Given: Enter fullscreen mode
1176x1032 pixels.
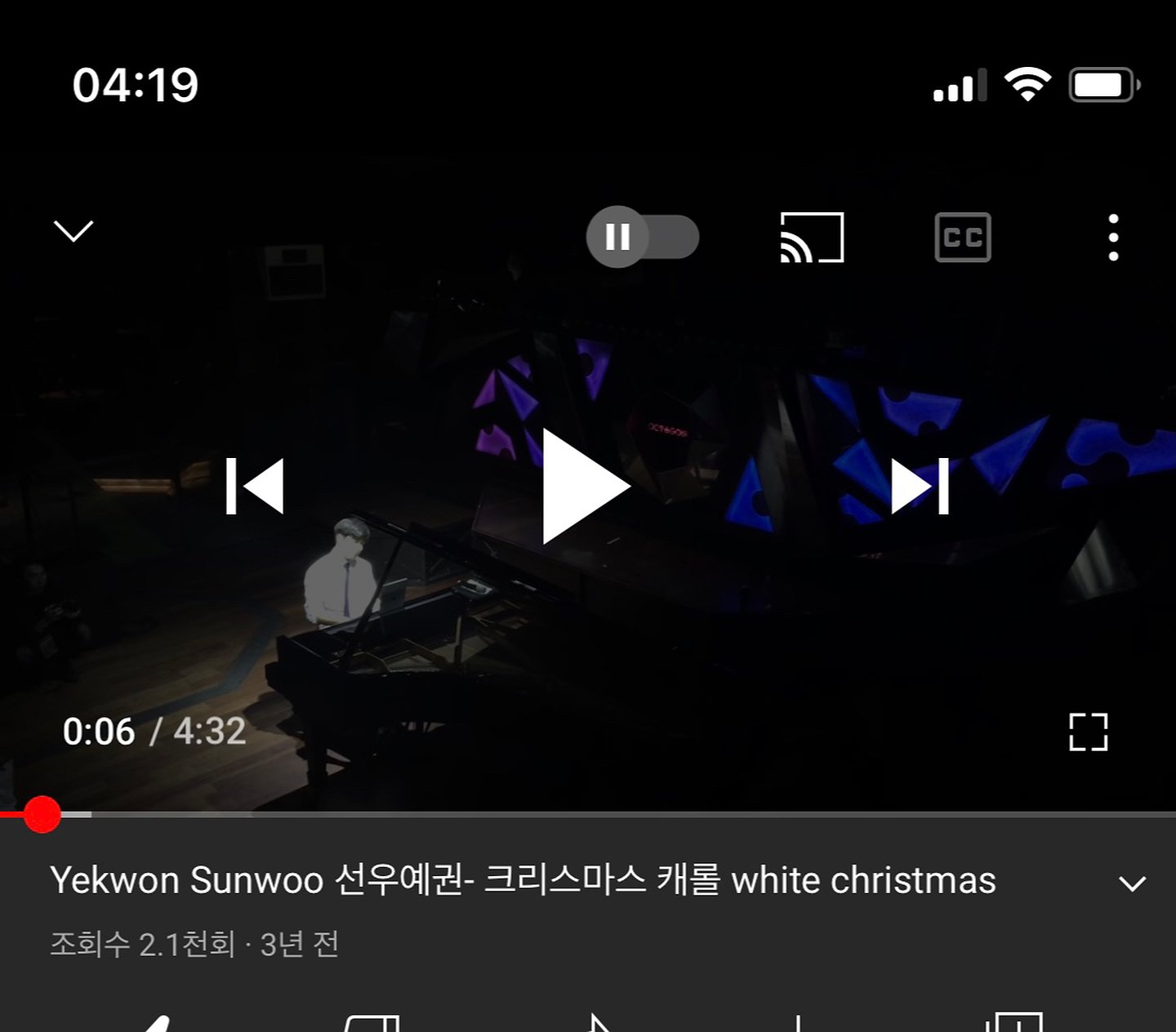Looking at the screenshot, I should click(x=1089, y=732).
